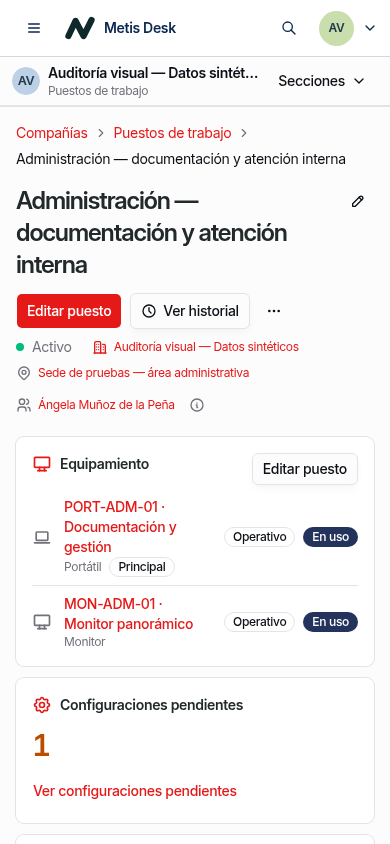390x844 pixels.
Task: Open company link Auditoría visual — Datos sintéticos
Action: pos(206,347)
